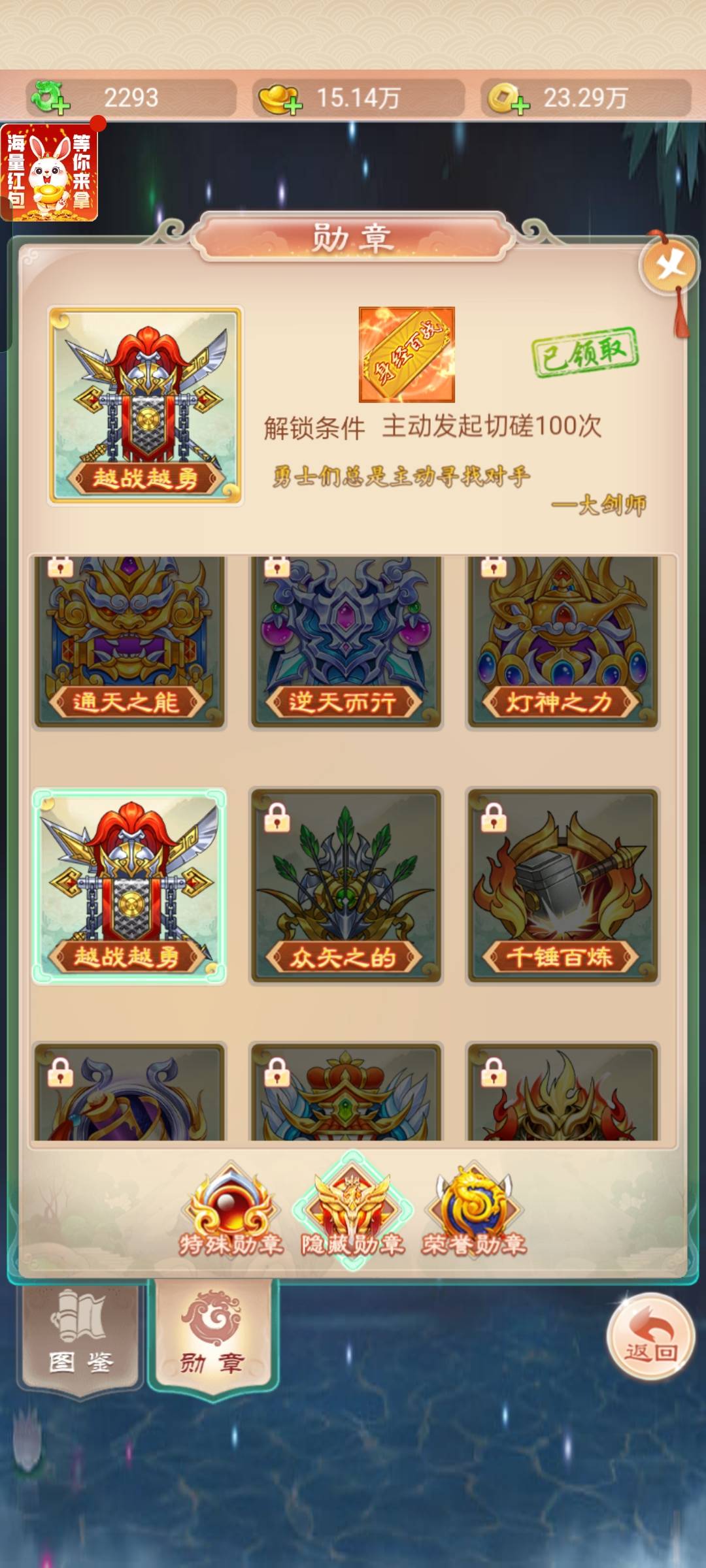
Task: Open the 海量红包 rabbit promo banner
Action: click(50, 172)
